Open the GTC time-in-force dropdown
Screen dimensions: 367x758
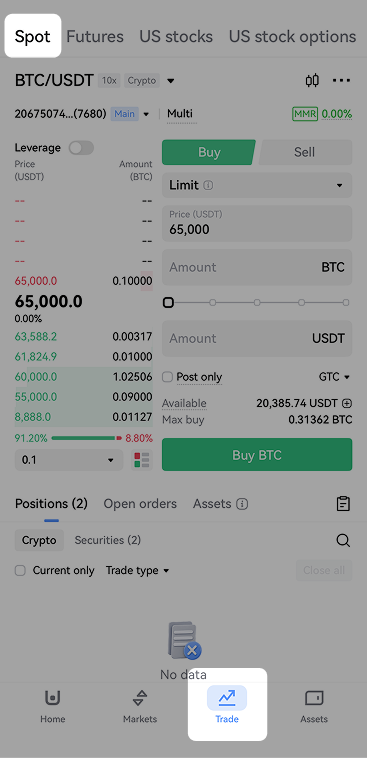coord(334,377)
